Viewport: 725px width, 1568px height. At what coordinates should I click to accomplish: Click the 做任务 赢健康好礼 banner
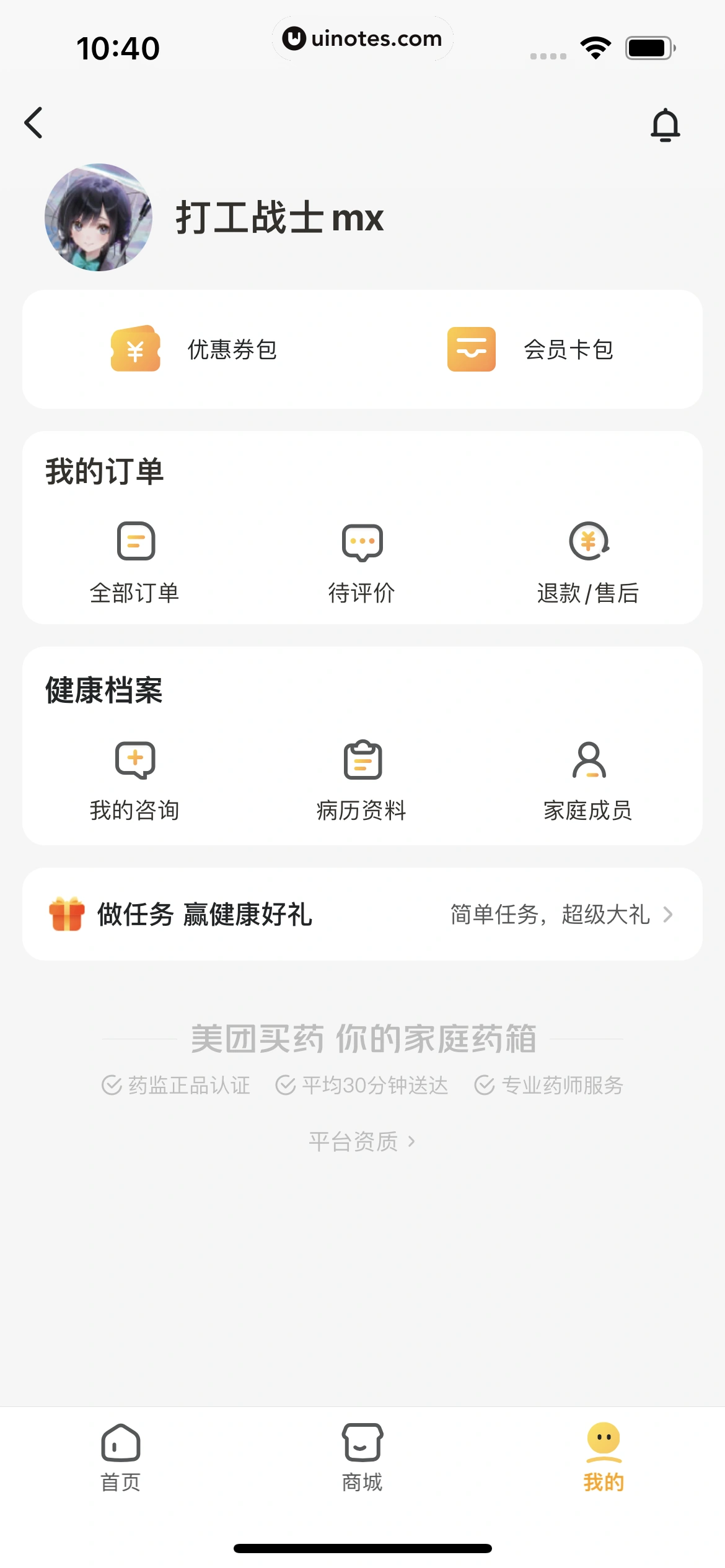pos(204,915)
